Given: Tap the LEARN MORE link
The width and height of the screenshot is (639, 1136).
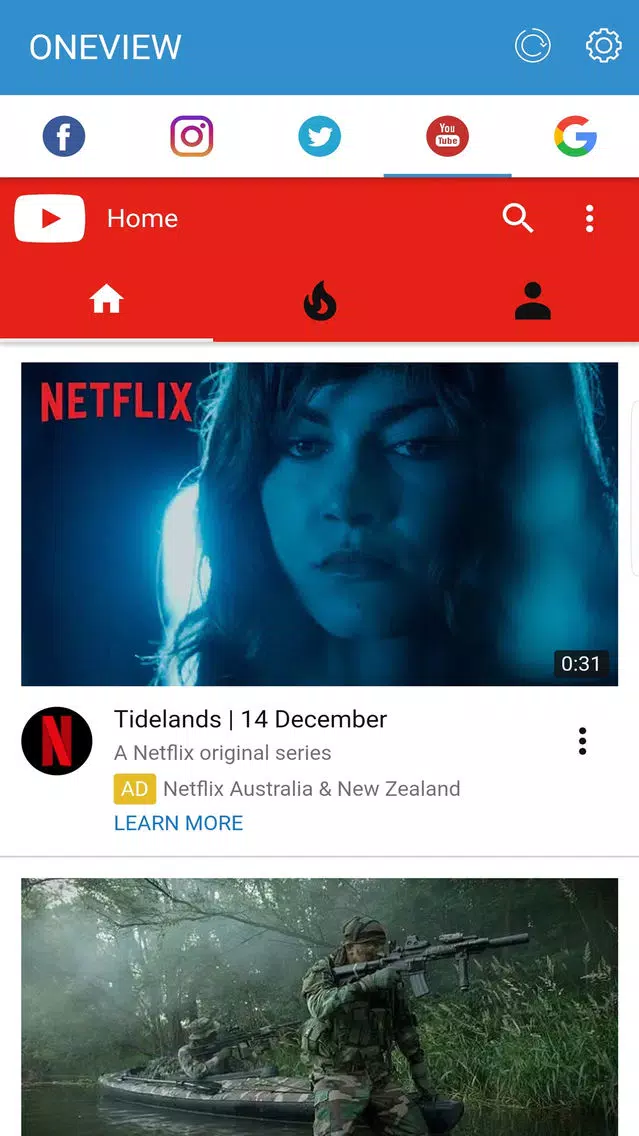Looking at the screenshot, I should 178,823.
